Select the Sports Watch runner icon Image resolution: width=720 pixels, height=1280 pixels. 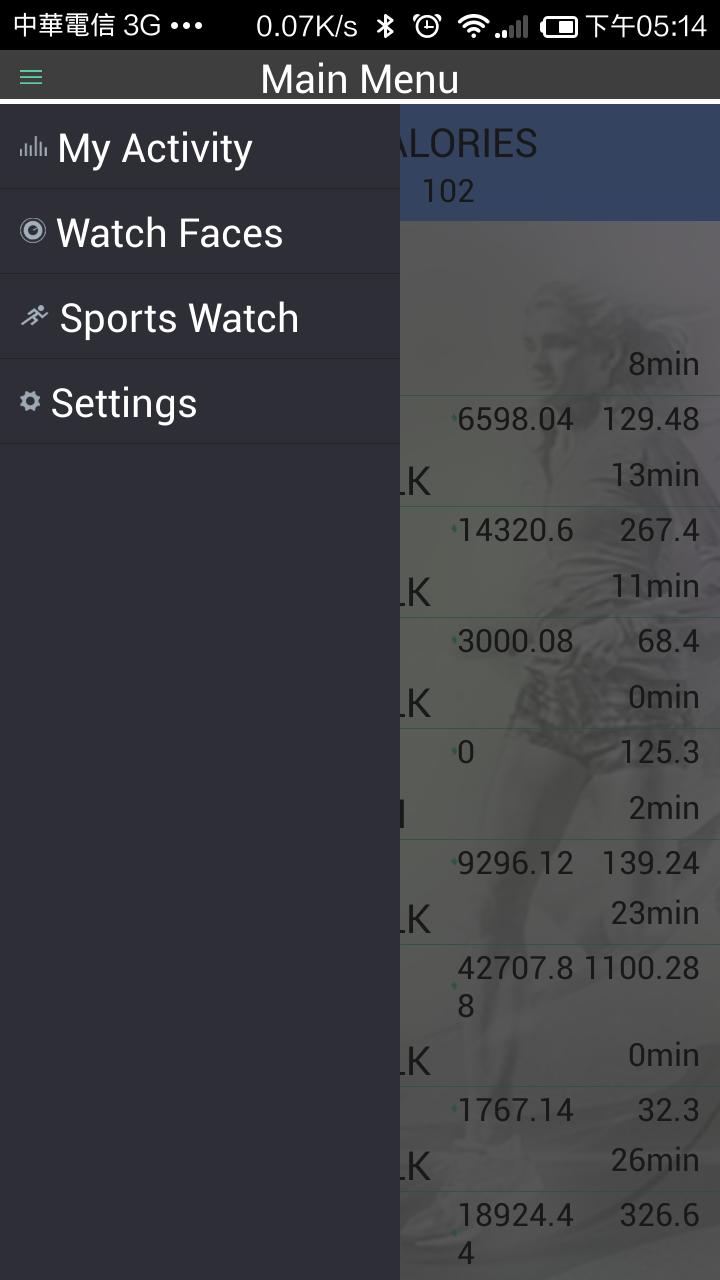(33, 316)
